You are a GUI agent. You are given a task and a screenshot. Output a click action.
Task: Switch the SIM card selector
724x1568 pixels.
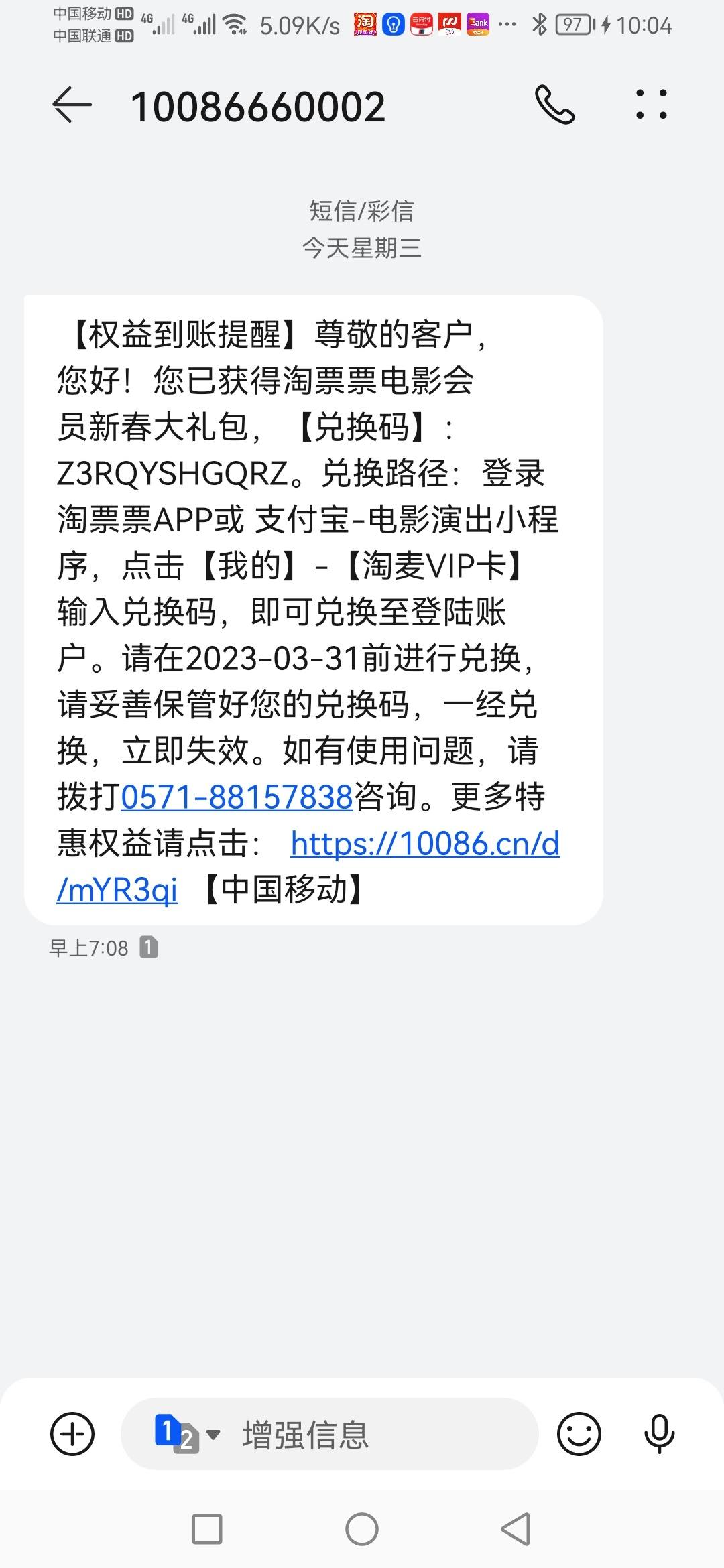pyautogui.click(x=187, y=1434)
